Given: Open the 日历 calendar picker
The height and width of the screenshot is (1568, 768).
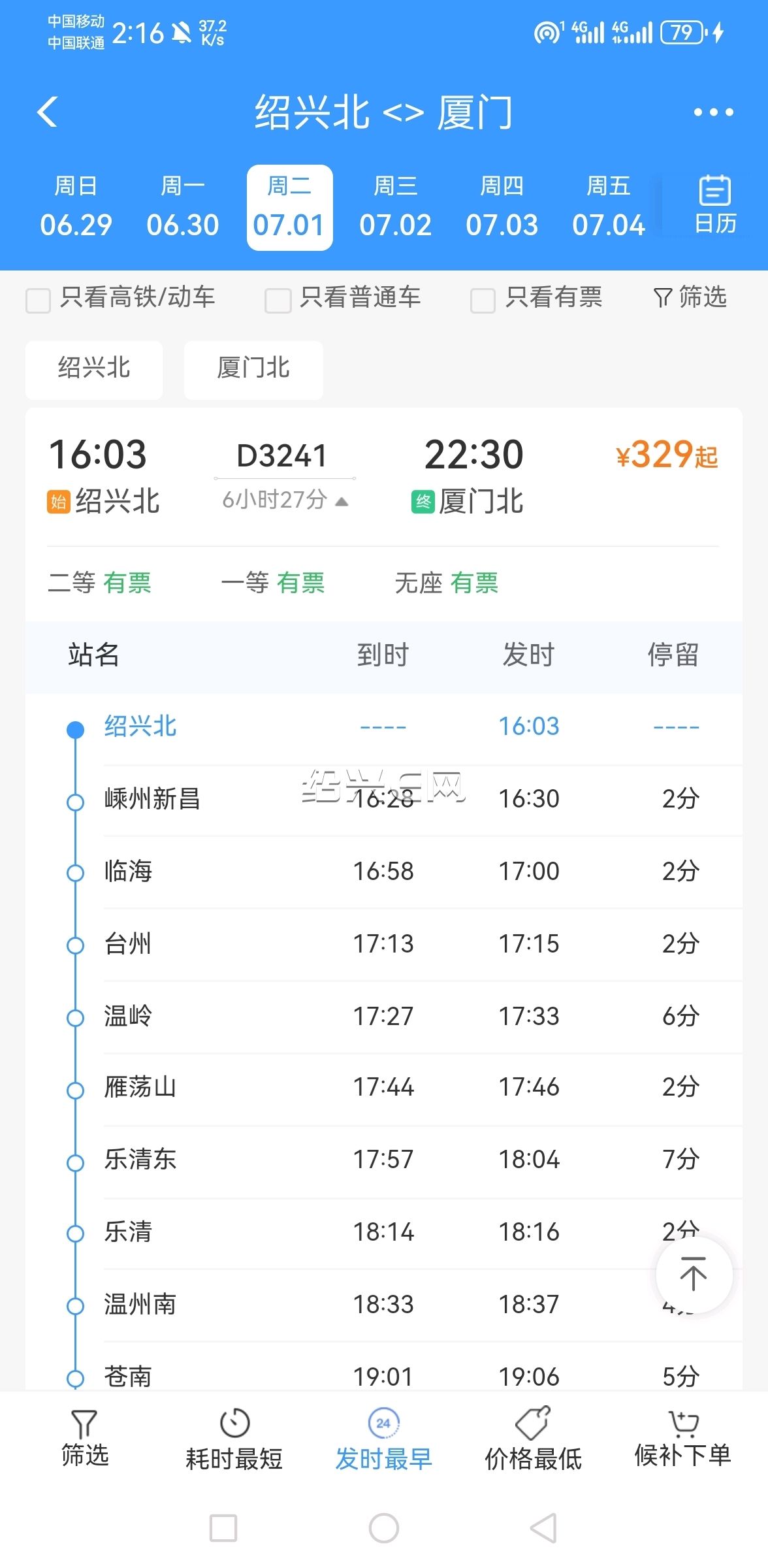Looking at the screenshot, I should 714,205.
